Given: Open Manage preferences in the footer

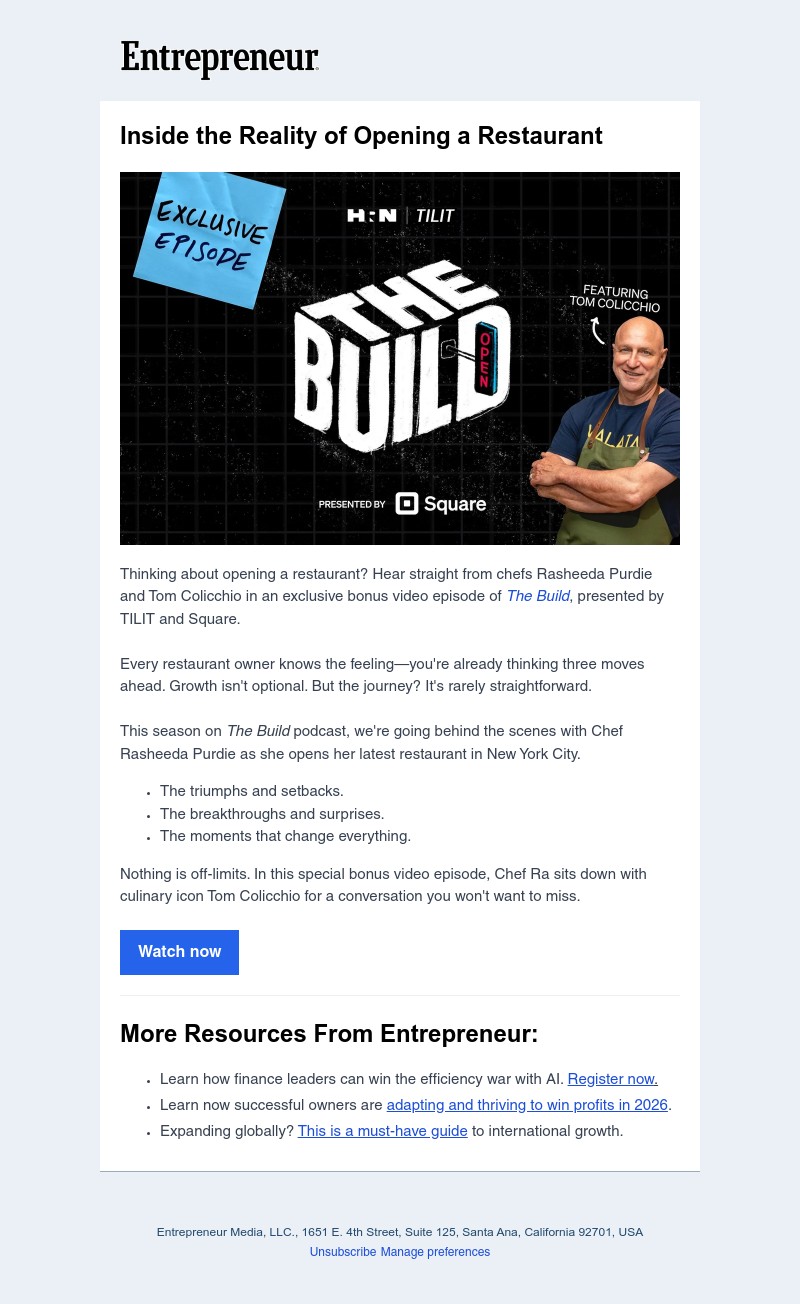Looking at the screenshot, I should pyautogui.click(x=435, y=1252).
